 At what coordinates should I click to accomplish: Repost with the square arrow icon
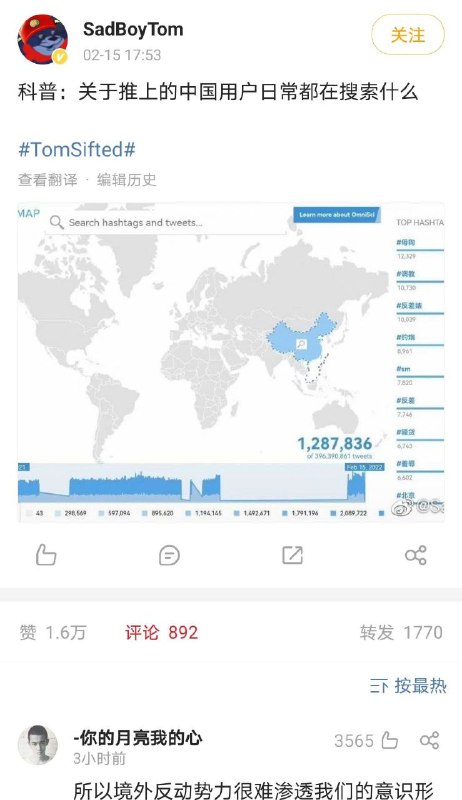click(x=293, y=555)
